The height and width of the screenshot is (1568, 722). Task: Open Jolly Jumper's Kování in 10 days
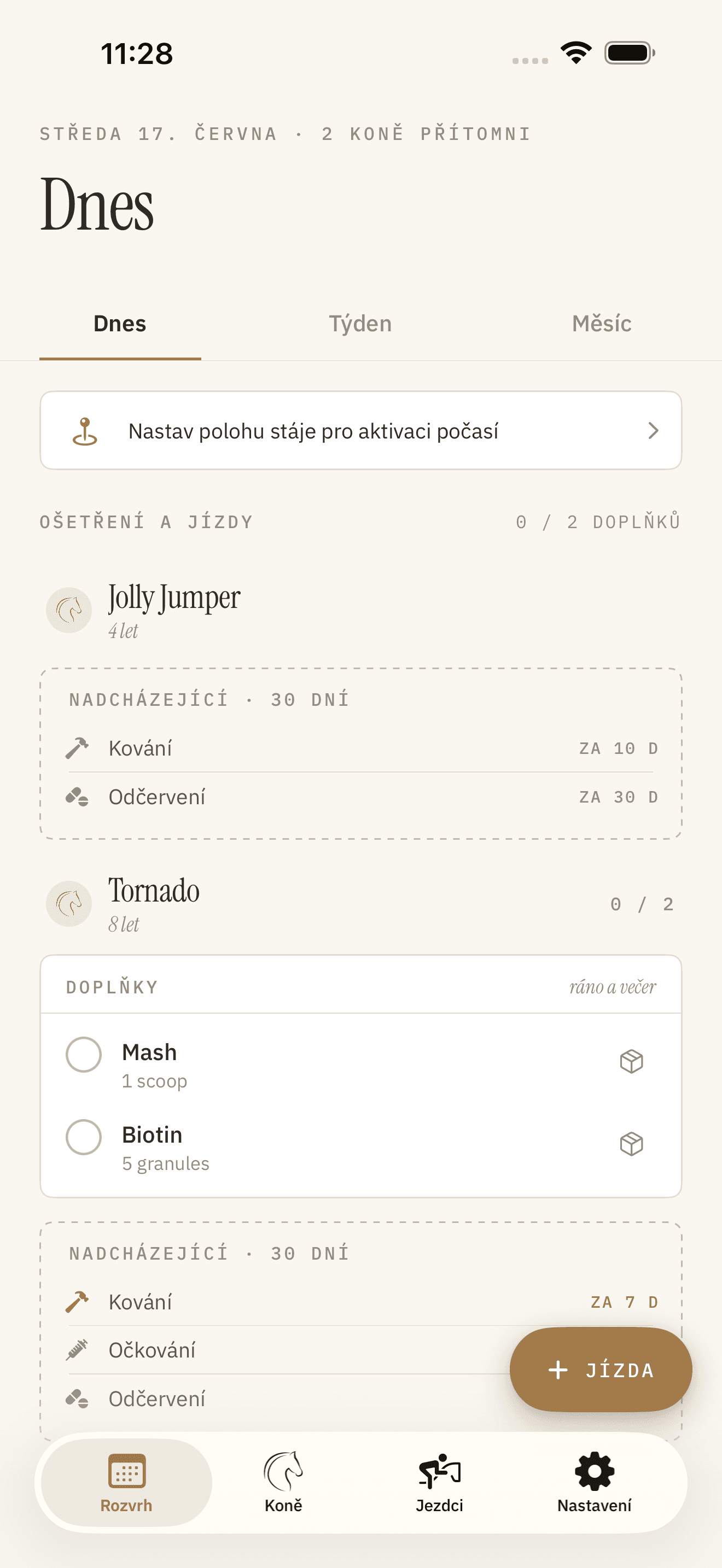361,748
